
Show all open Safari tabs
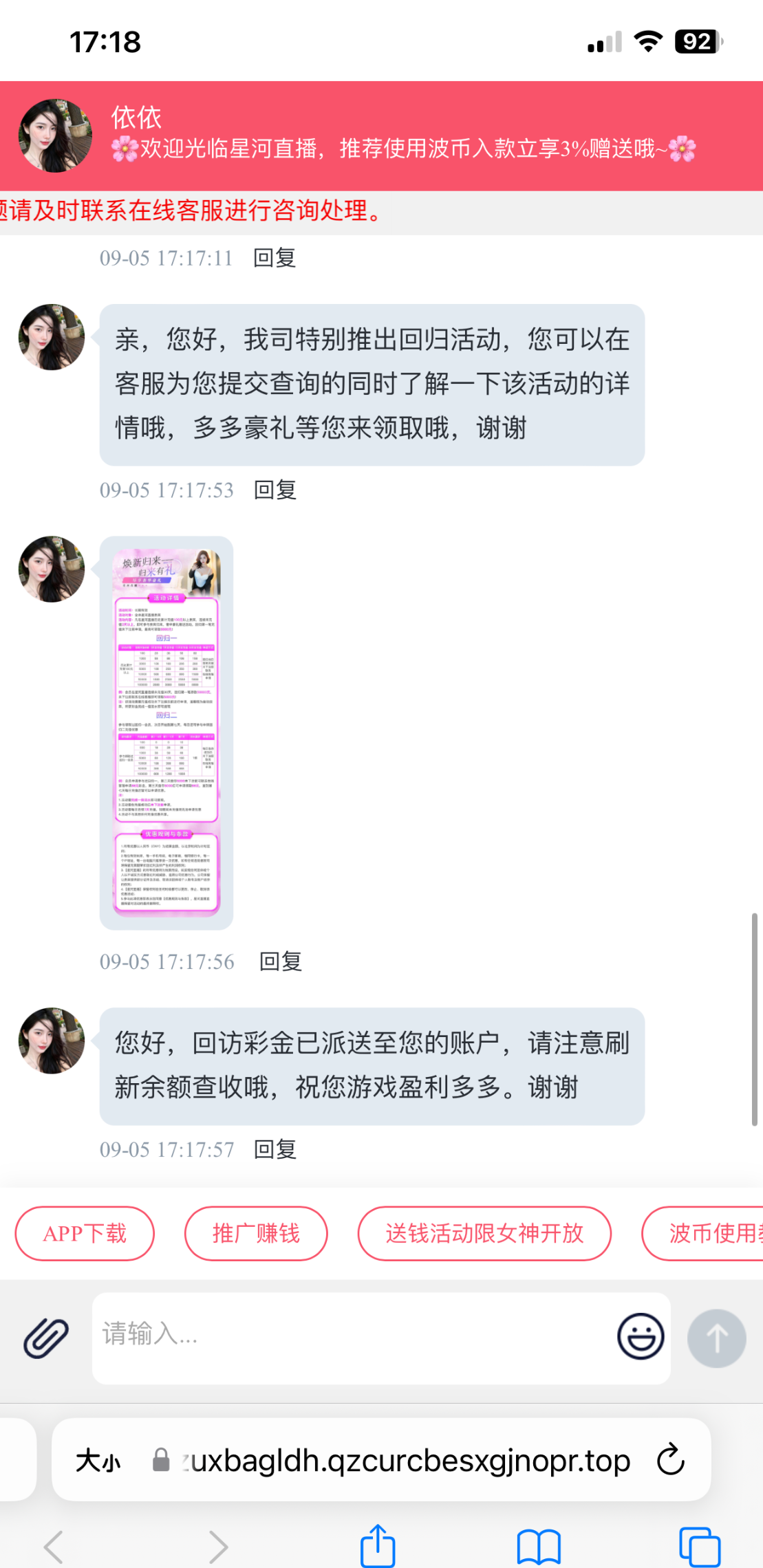[699, 1547]
